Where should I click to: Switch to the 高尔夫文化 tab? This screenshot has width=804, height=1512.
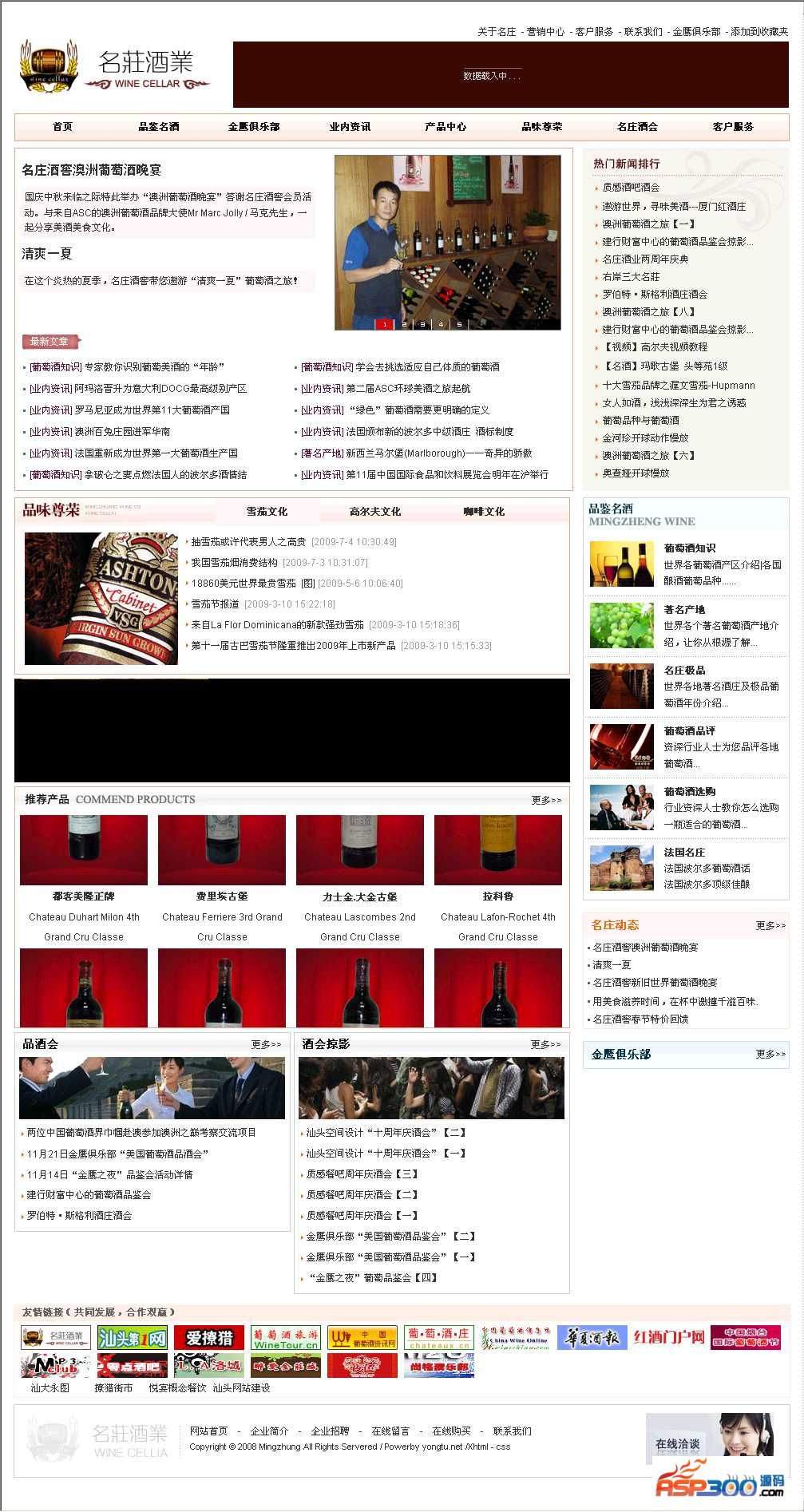(x=374, y=512)
